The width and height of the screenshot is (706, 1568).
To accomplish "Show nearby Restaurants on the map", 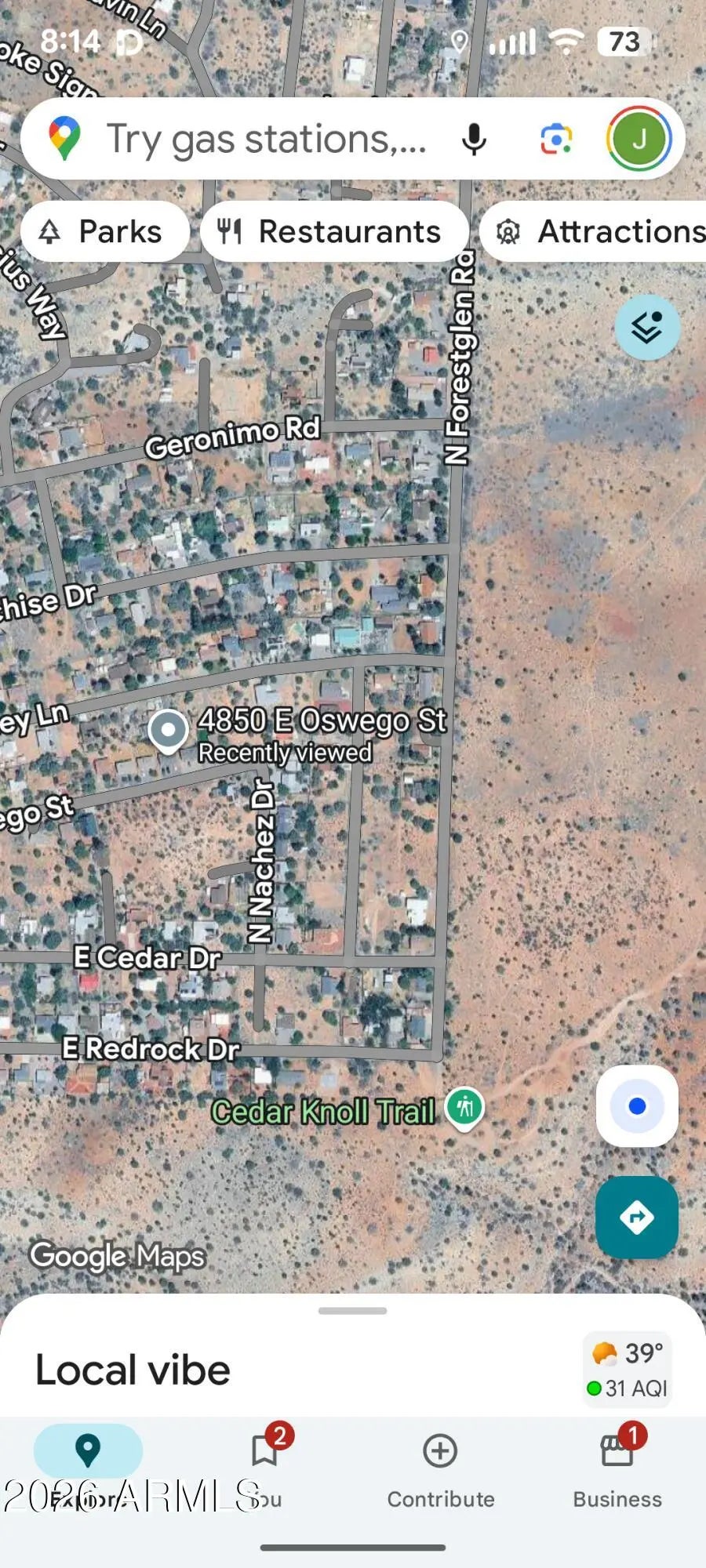I will [x=334, y=232].
